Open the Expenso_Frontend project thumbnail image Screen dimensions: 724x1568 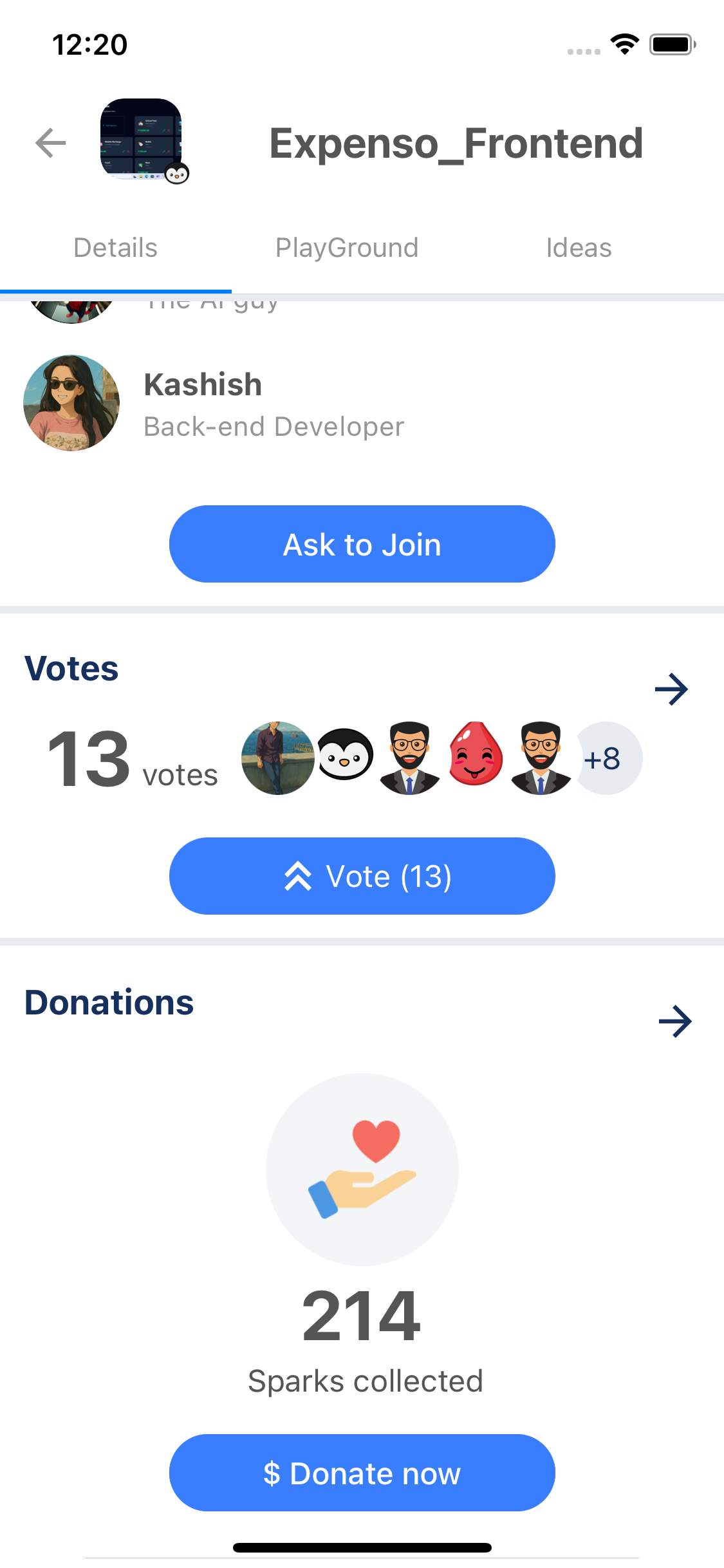click(141, 143)
